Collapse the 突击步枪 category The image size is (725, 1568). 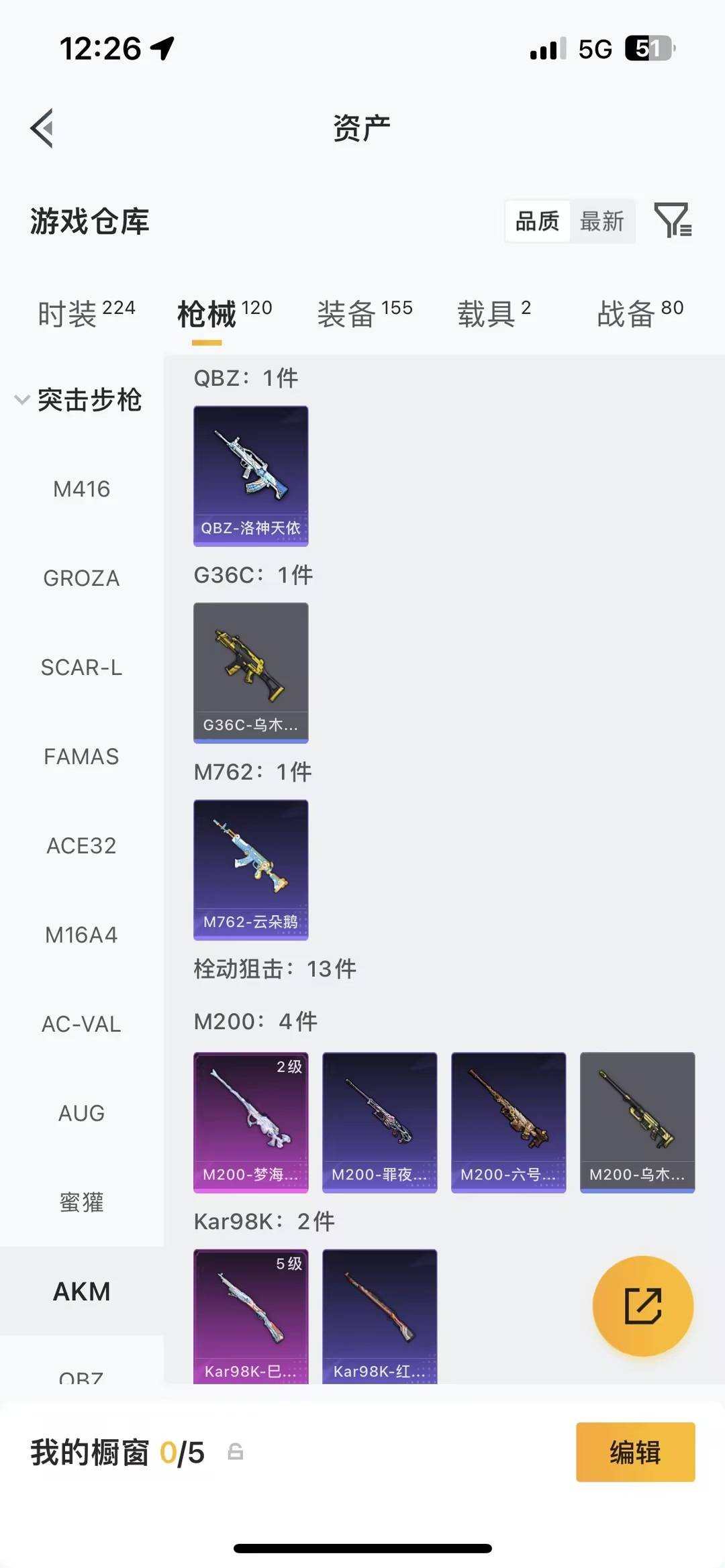tap(79, 400)
